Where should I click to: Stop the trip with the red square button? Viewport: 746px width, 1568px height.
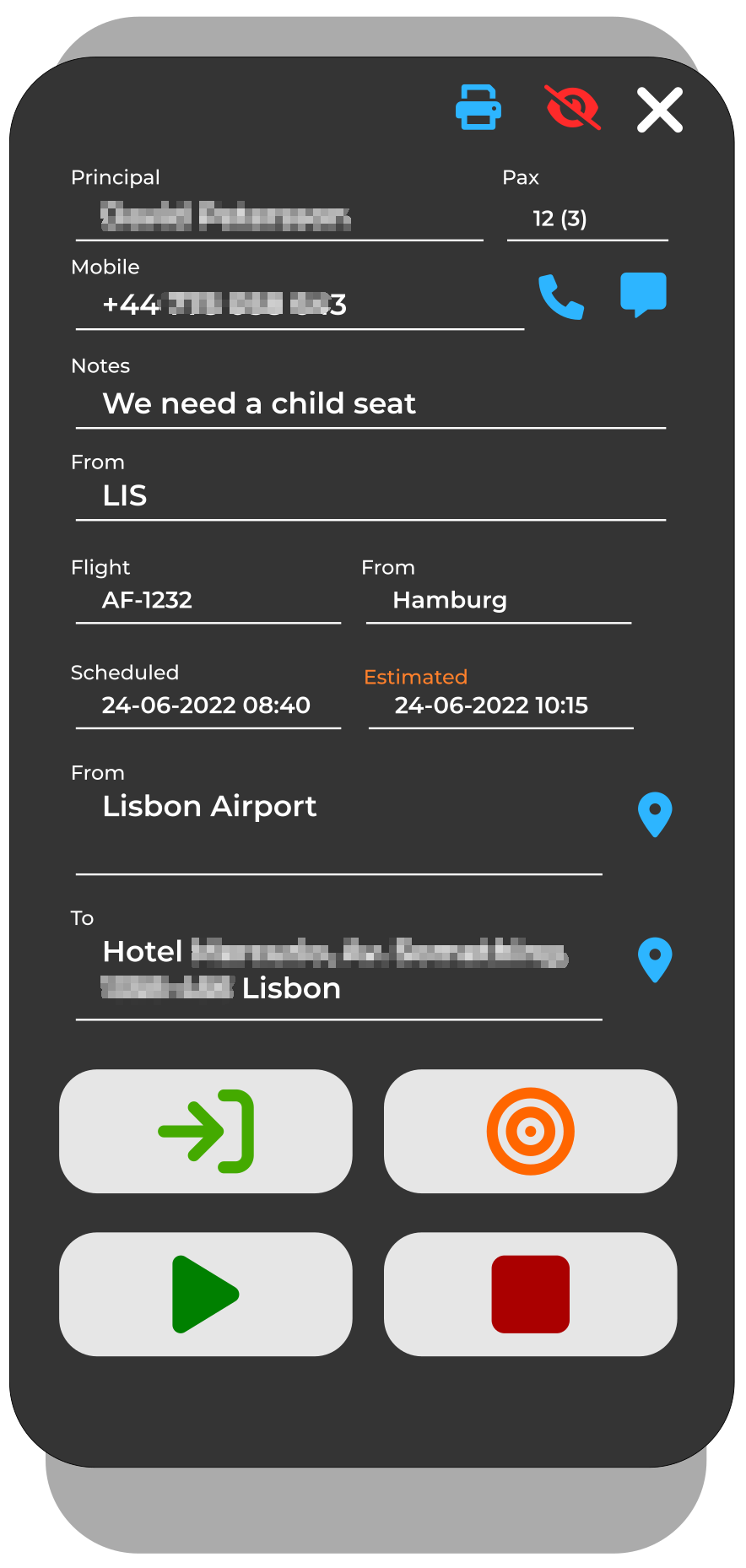point(530,1294)
